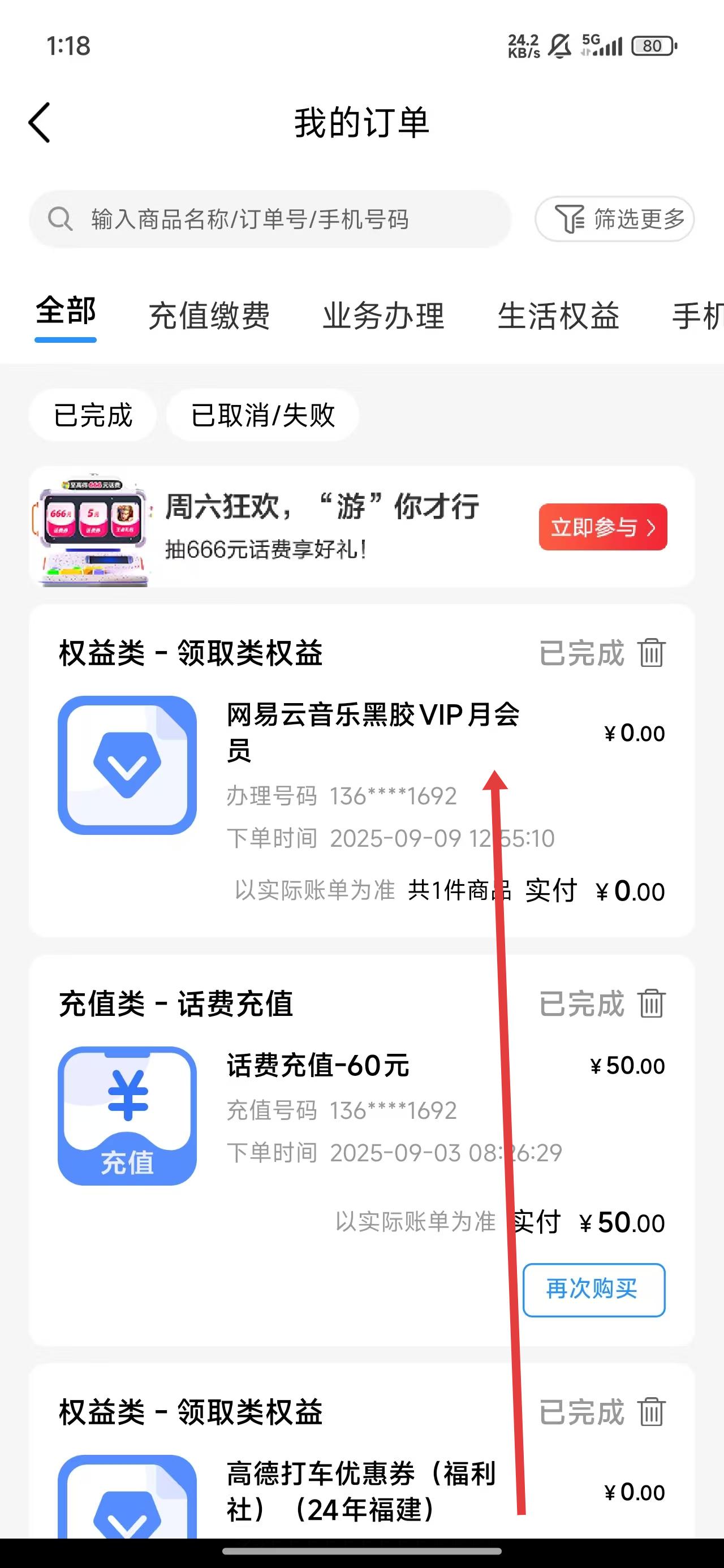Filter orders by 已完成
724x1568 pixels.
pos(93,415)
